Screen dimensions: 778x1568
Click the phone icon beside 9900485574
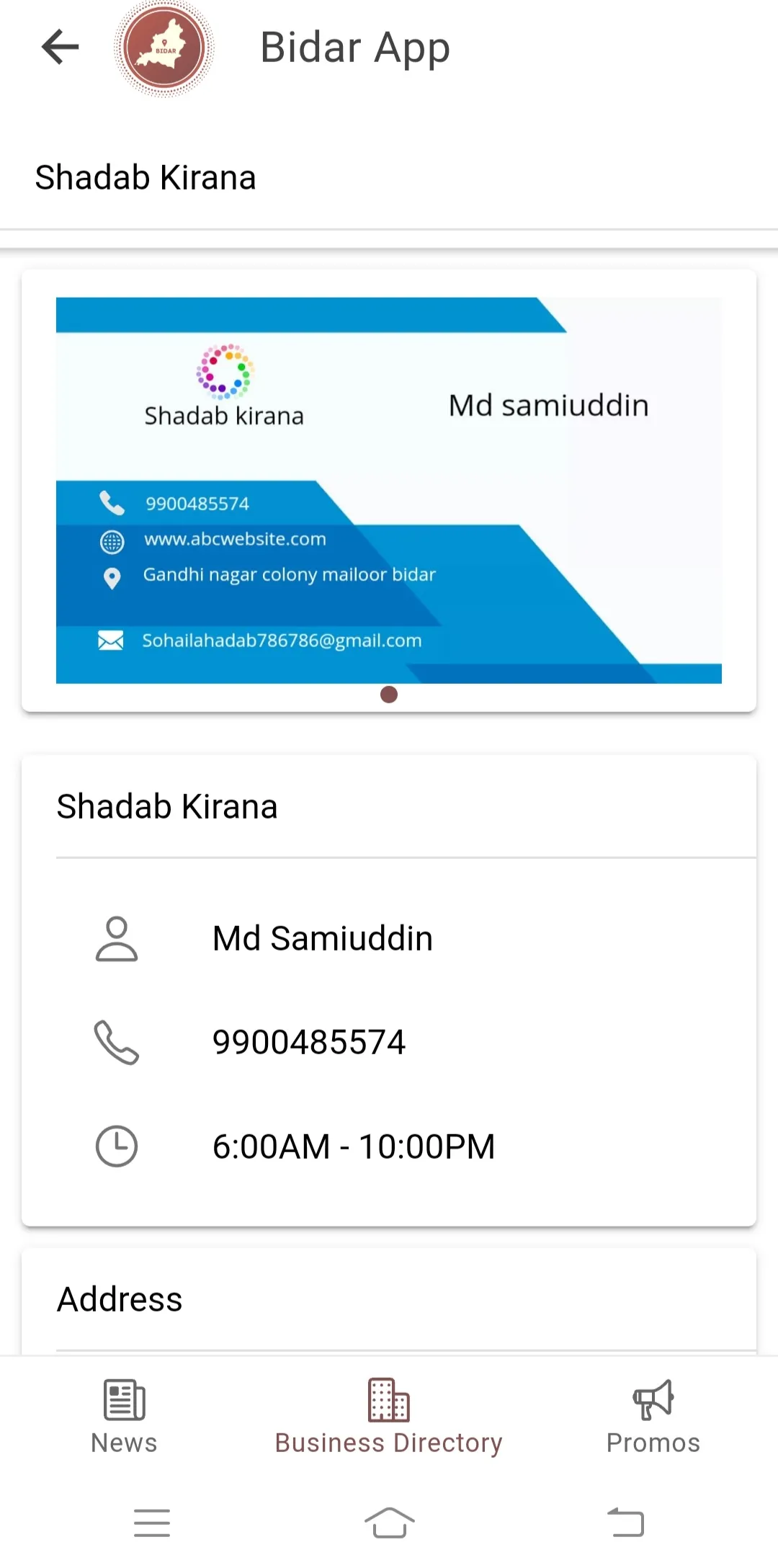[x=116, y=1041]
